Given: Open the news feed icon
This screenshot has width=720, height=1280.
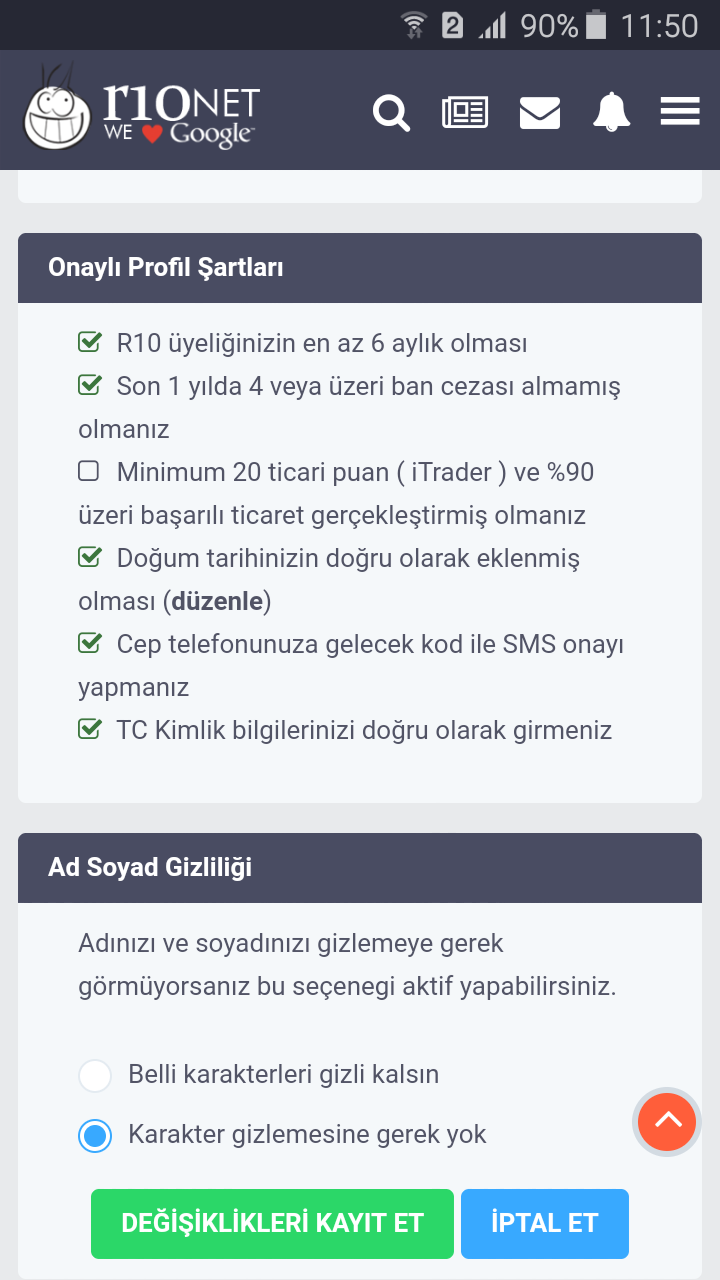Looking at the screenshot, I should pyautogui.click(x=465, y=112).
